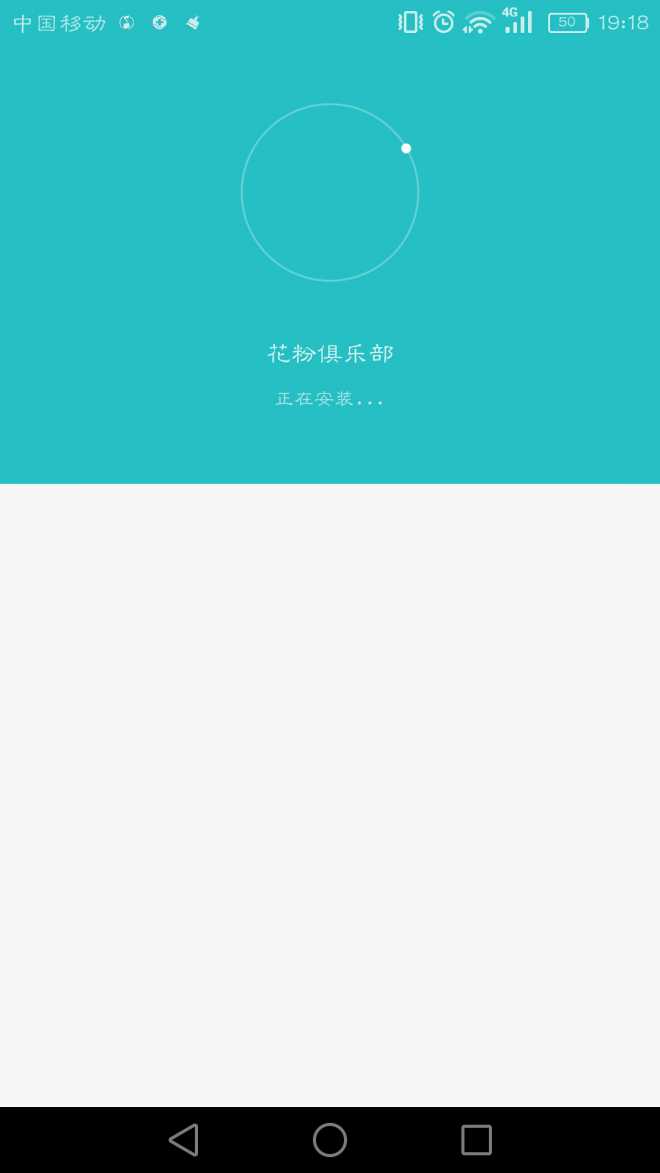The height and width of the screenshot is (1173, 660).
Task: Return to the home screen
Action: point(330,1140)
